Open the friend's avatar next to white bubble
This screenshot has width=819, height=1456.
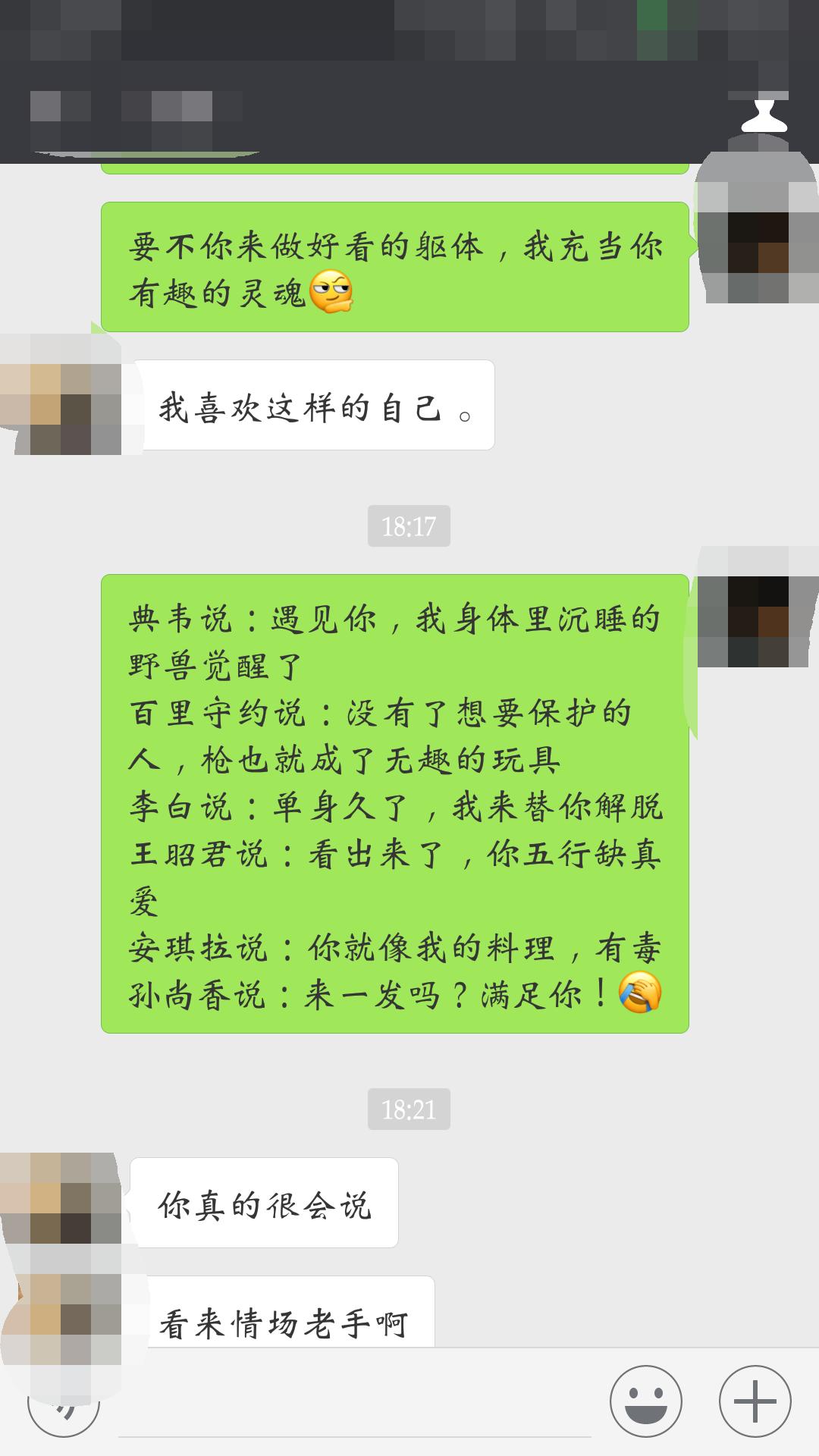click(x=61, y=402)
